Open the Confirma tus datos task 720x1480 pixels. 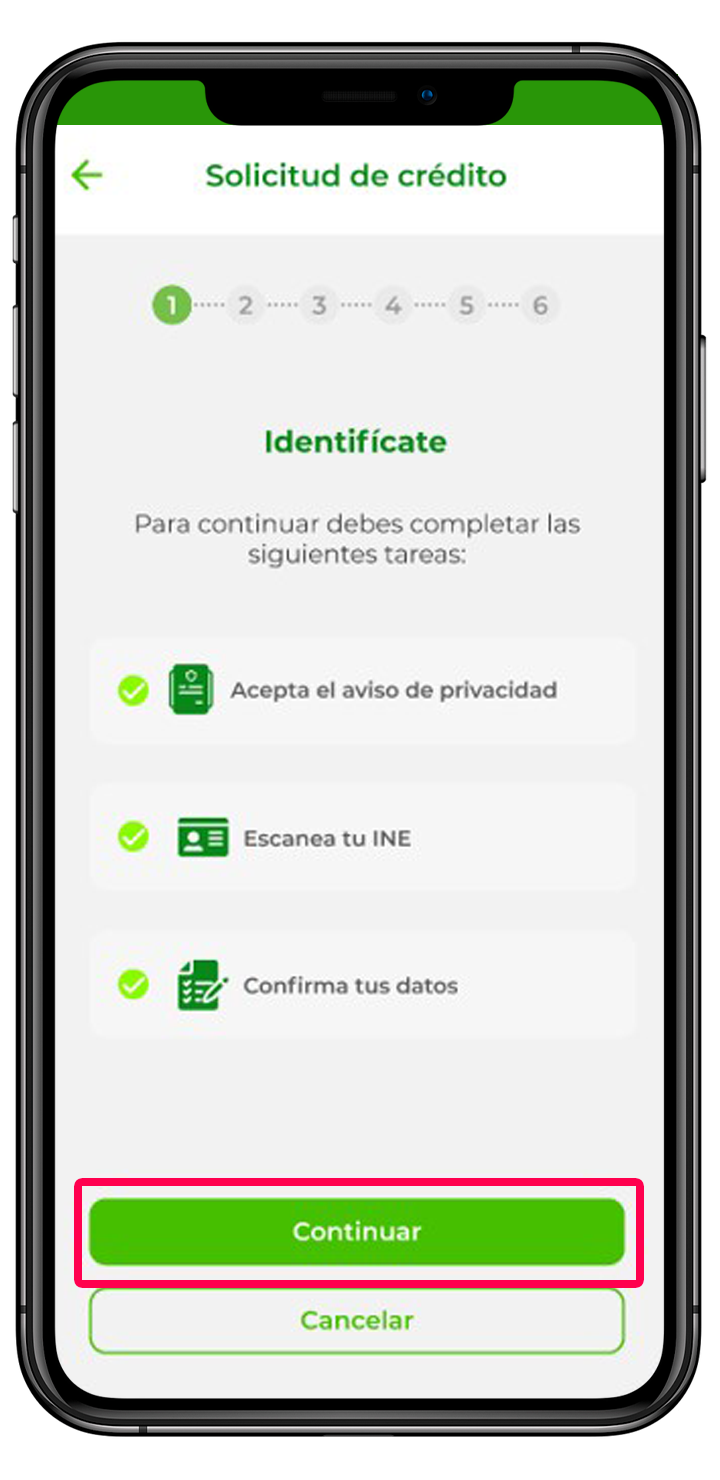coord(362,985)
